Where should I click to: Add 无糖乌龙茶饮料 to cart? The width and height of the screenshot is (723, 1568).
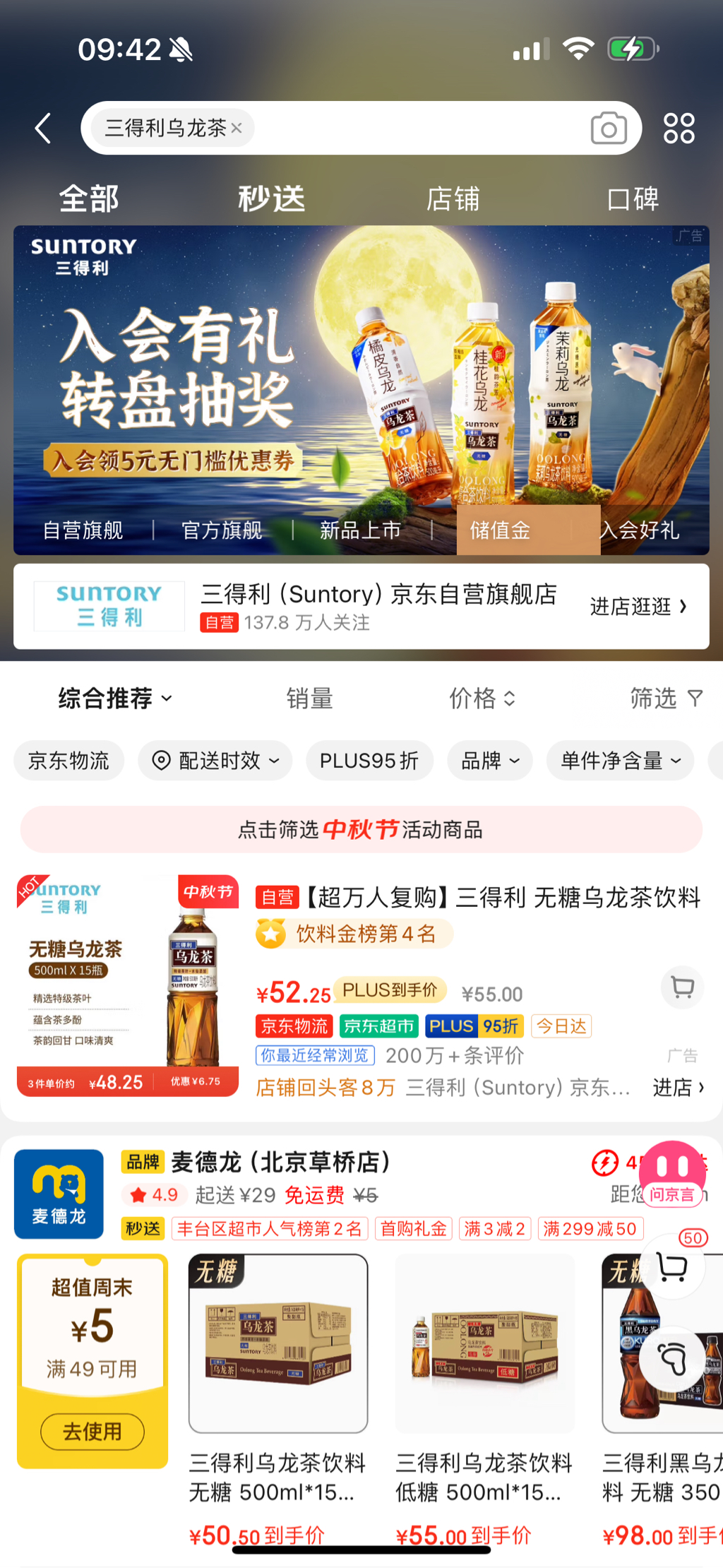[681, 987]
